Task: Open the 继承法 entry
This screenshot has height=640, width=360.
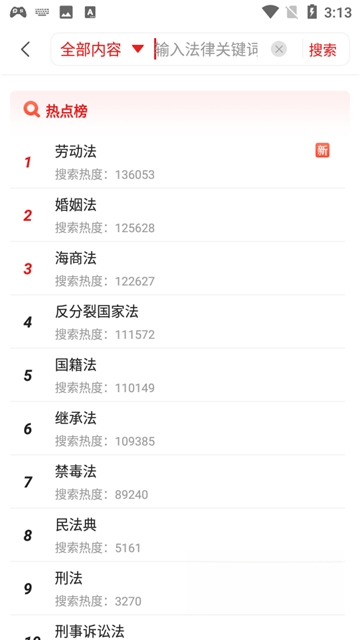Action: [177, 429]
